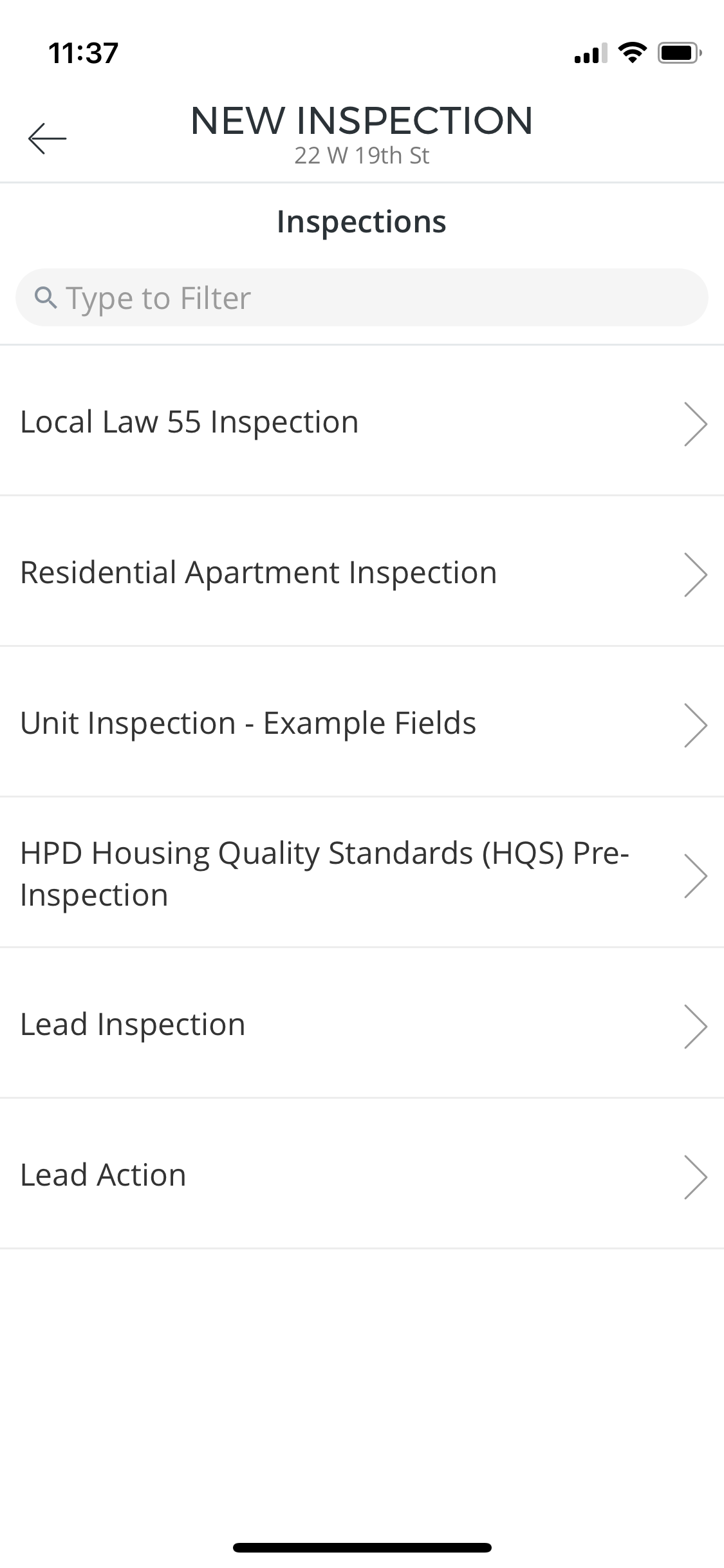724x1568 pixels.
Task: Open Local Law 55 Inspection
Action: coord(362,421)
